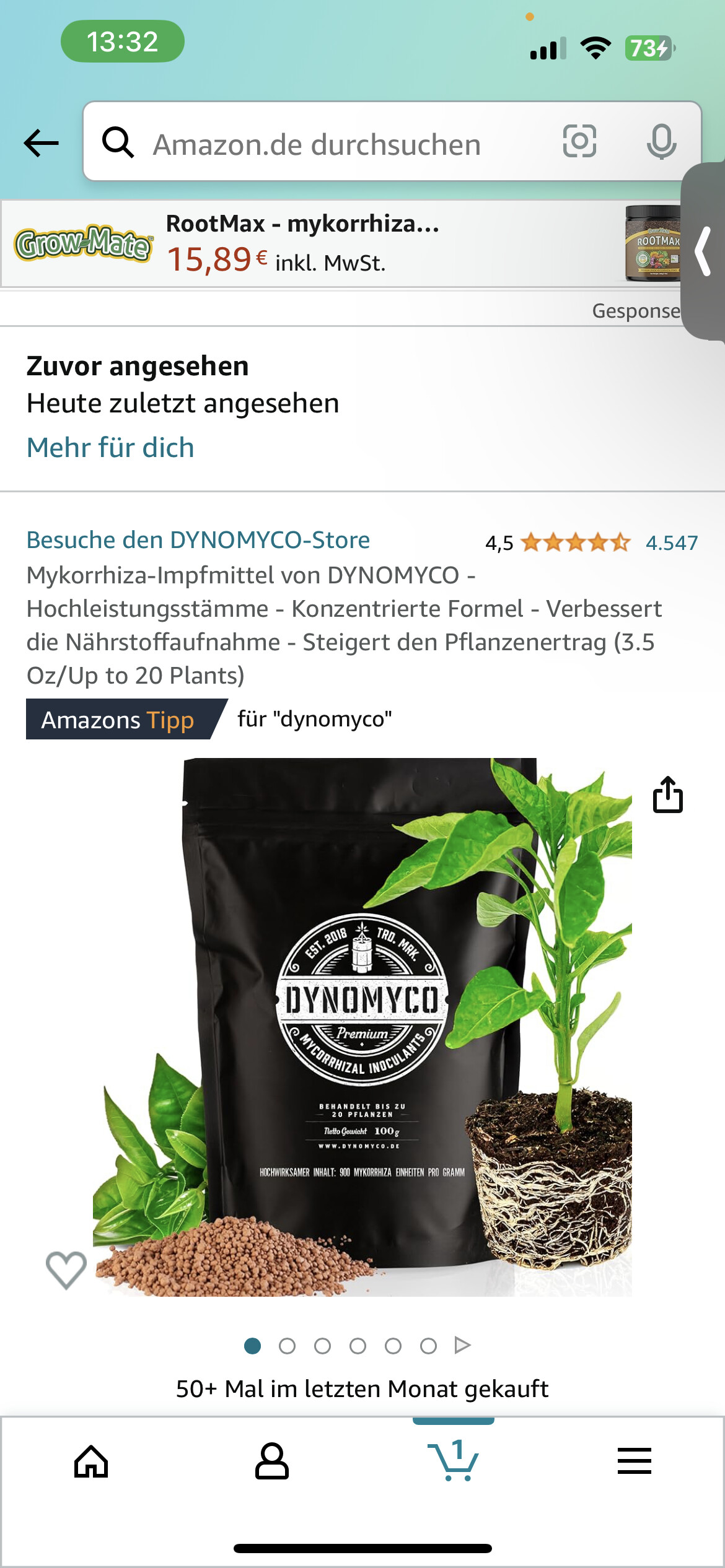Enlarge the DYNOMYCO product image
Screen dimensions: 725x1568
point(362,1028)
